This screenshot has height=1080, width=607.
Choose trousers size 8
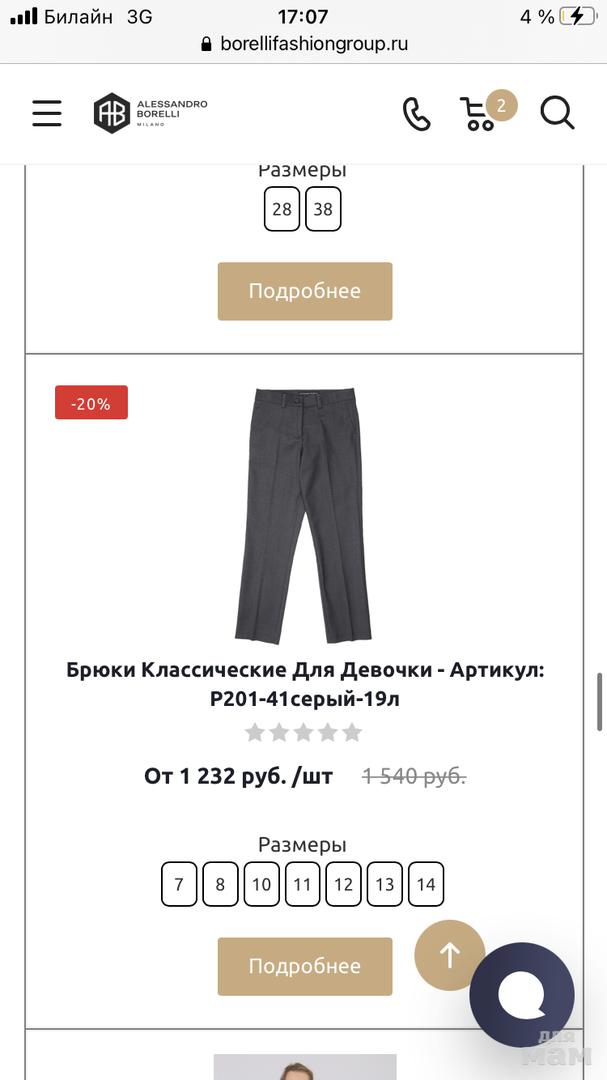[220, 884]
